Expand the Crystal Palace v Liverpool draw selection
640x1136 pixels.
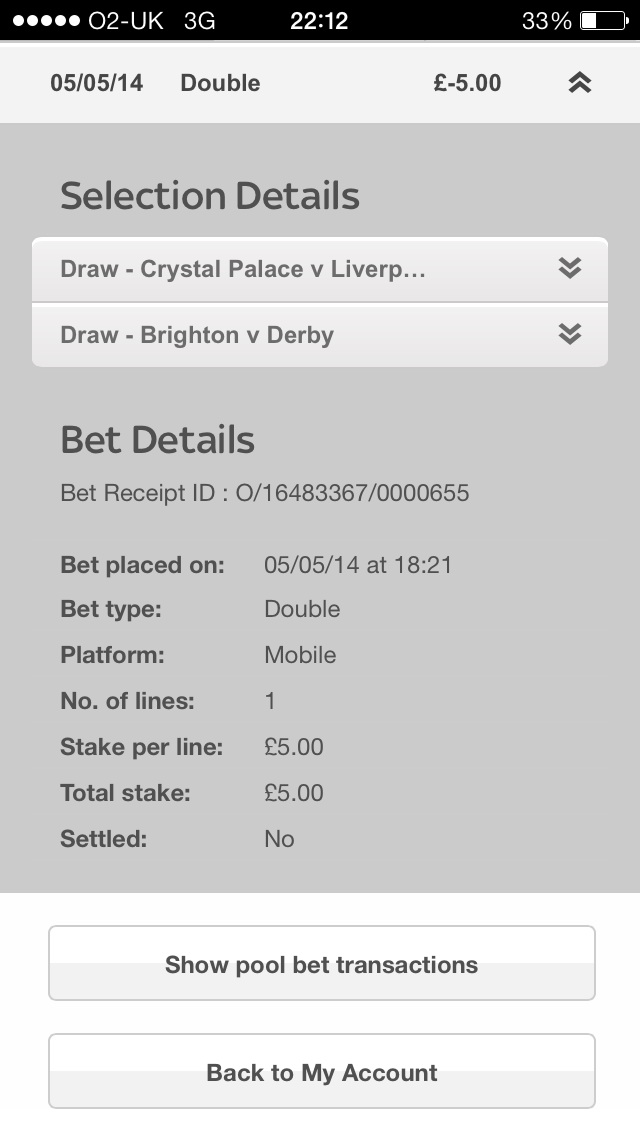point(569,268)
